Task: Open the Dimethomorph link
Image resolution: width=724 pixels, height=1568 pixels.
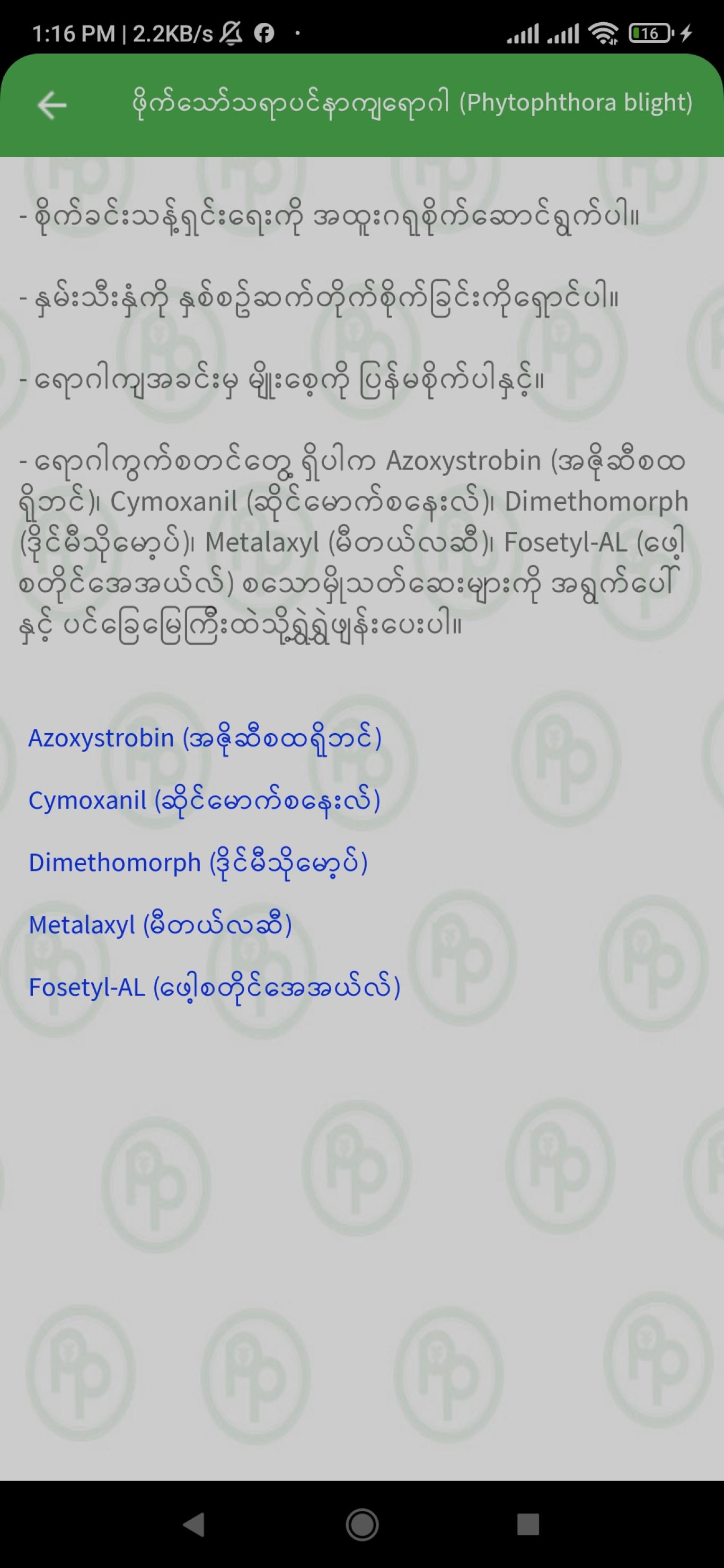Action: 199,863
